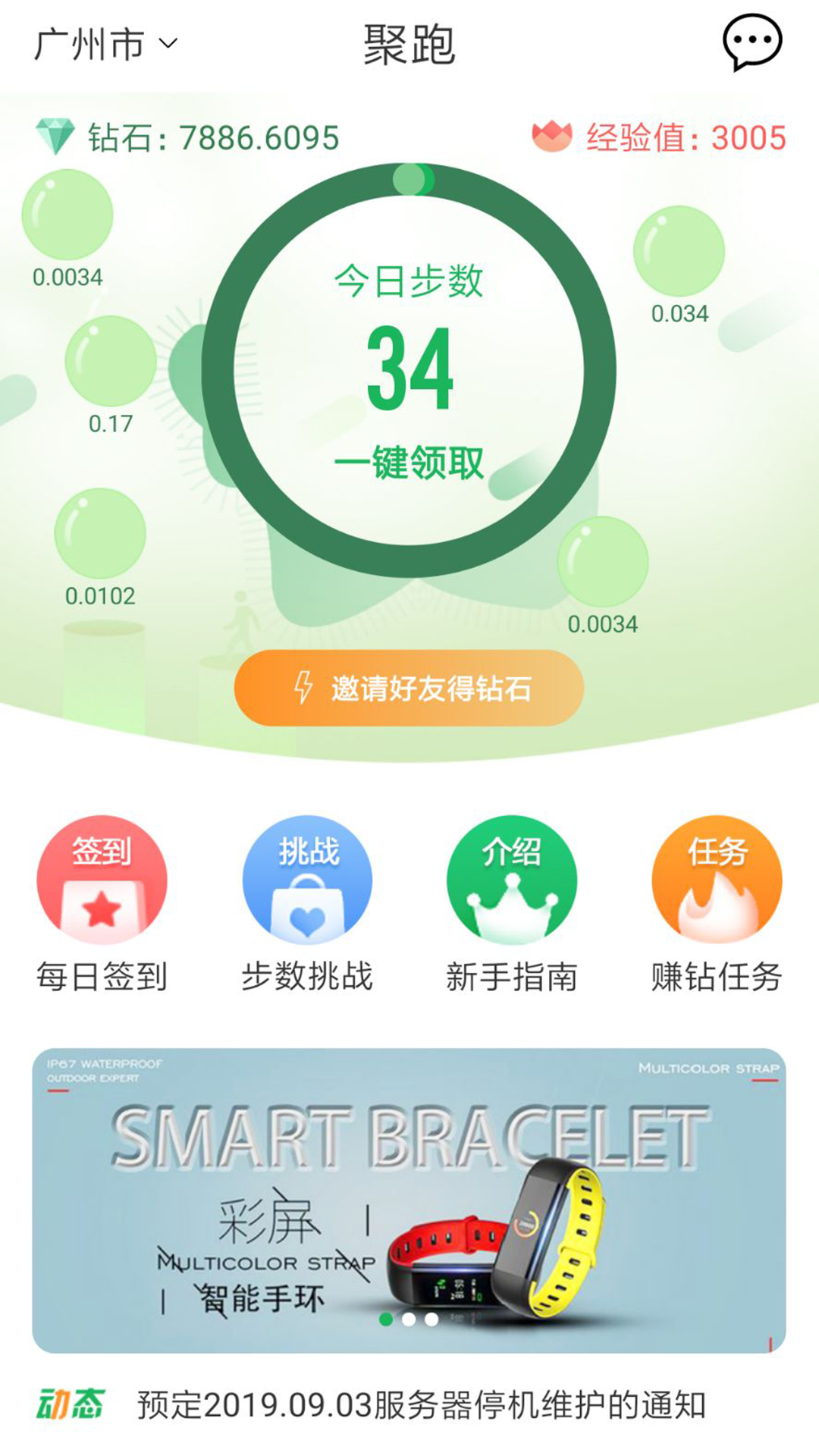Open the messages chat bubble icon

[752, 43]
